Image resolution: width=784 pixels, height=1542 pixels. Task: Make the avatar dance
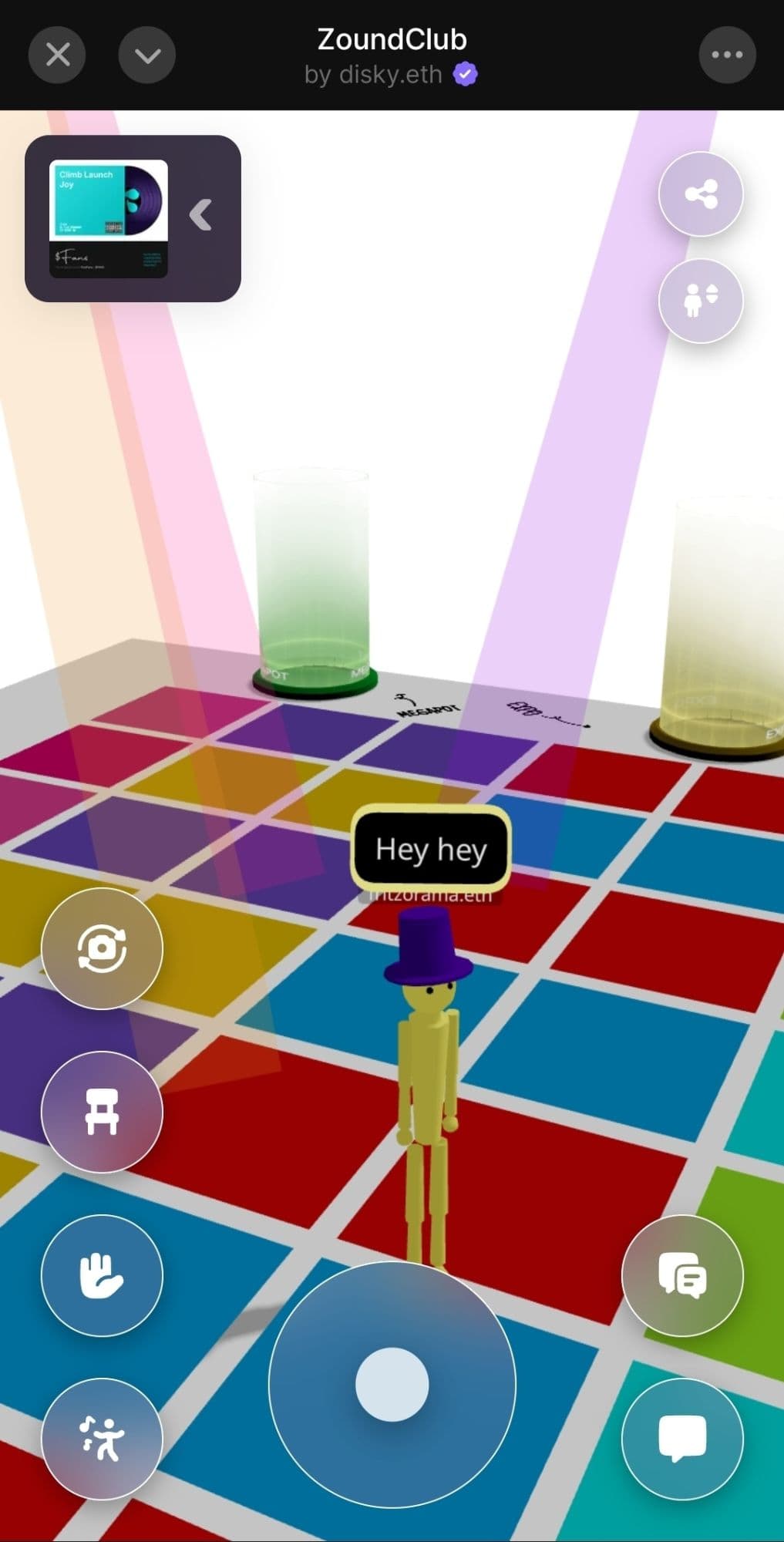[102, 1439]
